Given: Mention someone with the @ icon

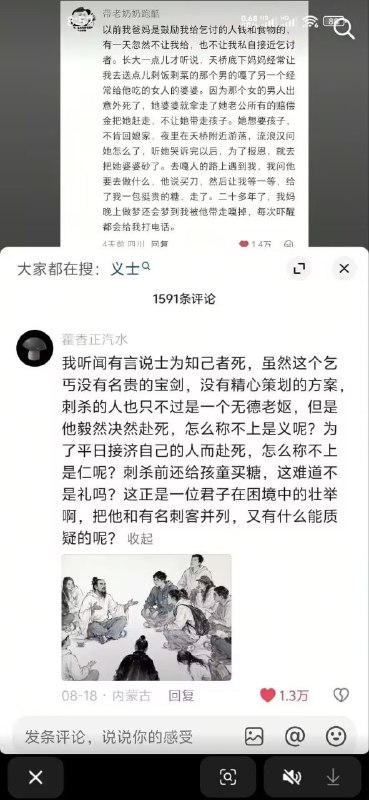Looking at the screenshot, I should [294, 736].
